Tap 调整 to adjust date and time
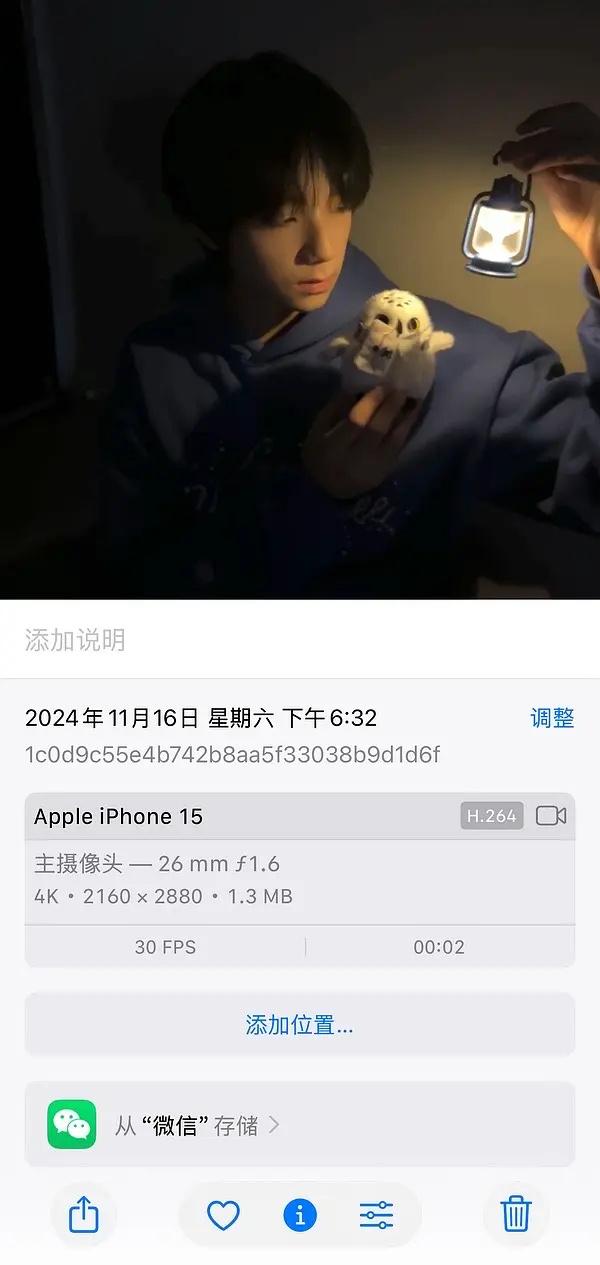600x1265 pixels. click(x=552, y=718)
